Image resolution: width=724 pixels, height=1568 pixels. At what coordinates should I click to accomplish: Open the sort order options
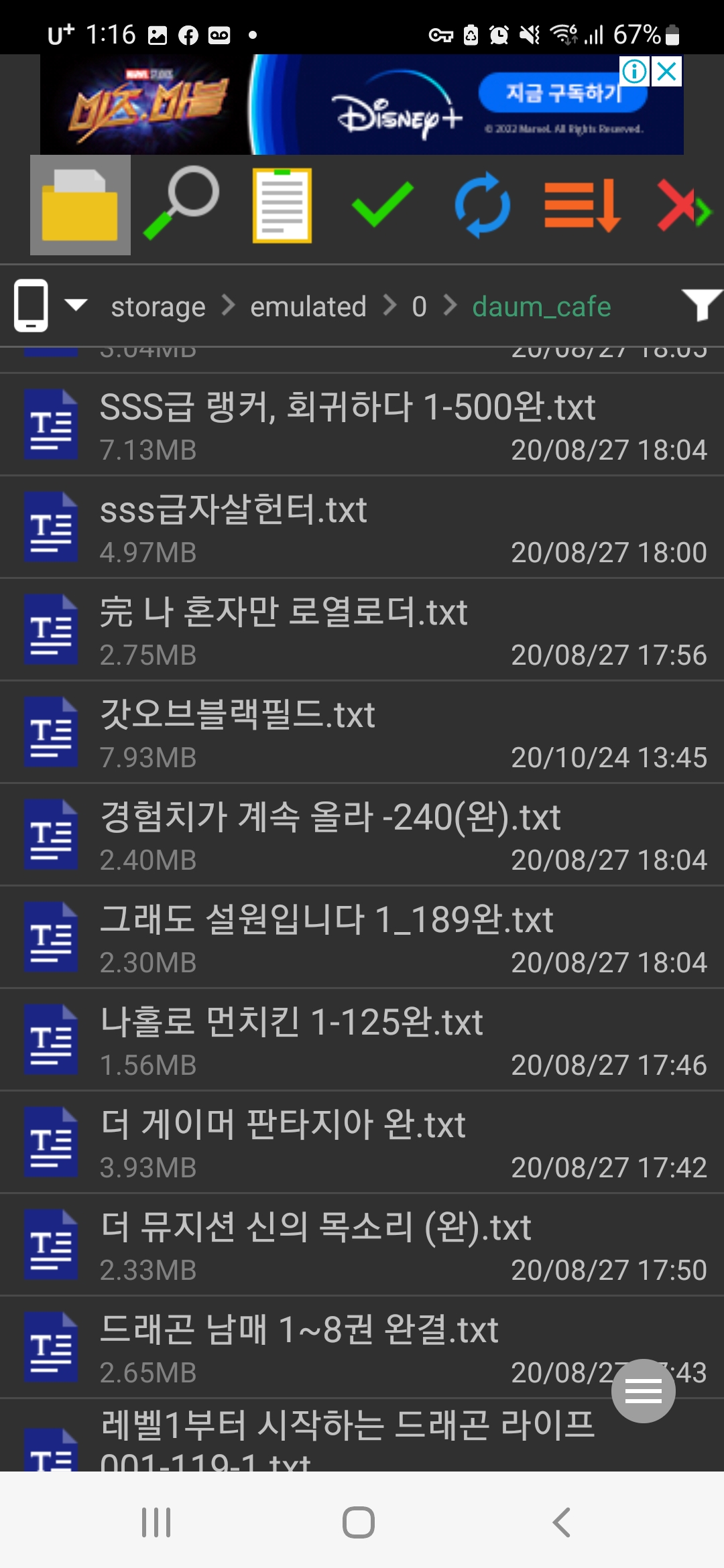point(582,205)
